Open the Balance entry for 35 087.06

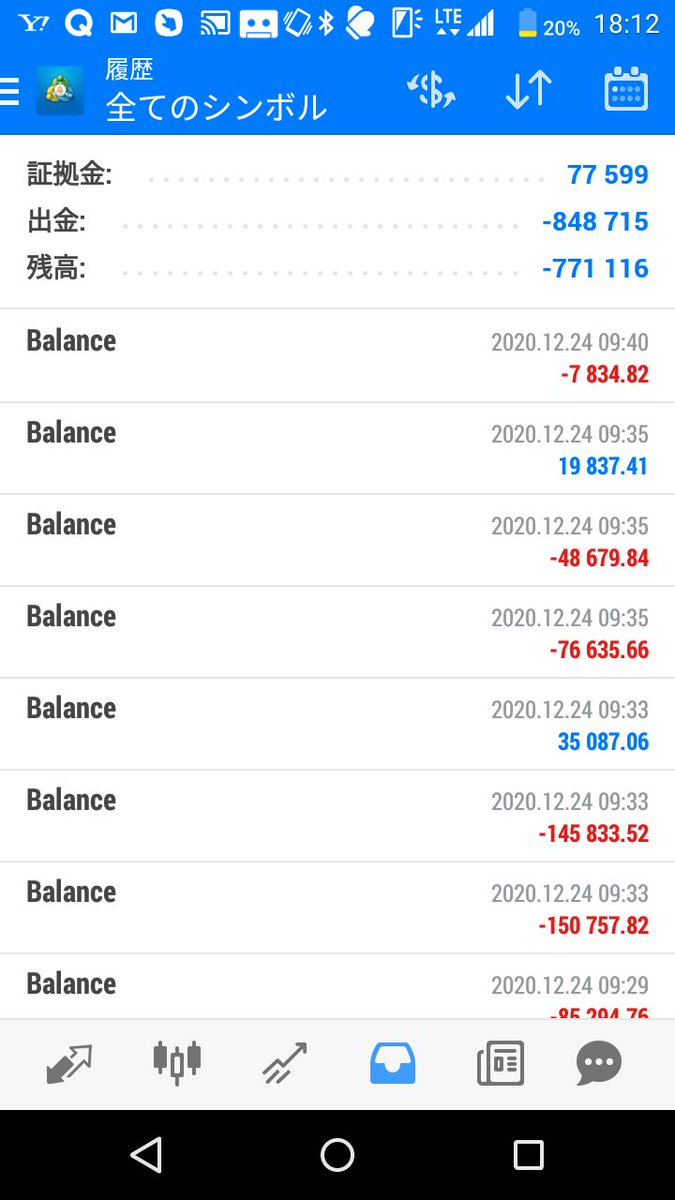click(337, 724)
